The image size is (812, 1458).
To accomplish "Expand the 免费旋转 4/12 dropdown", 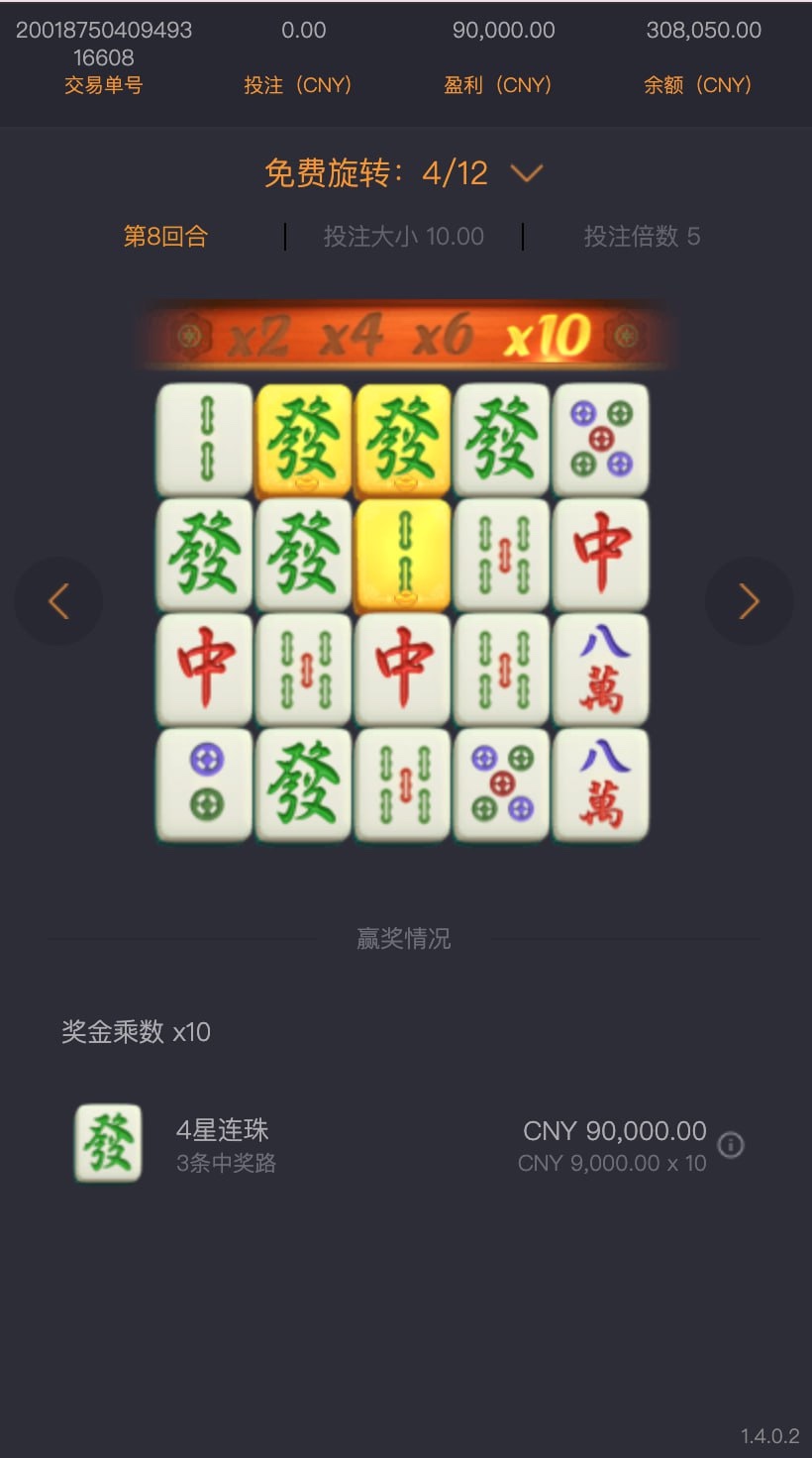I will [x=526, y=173].
